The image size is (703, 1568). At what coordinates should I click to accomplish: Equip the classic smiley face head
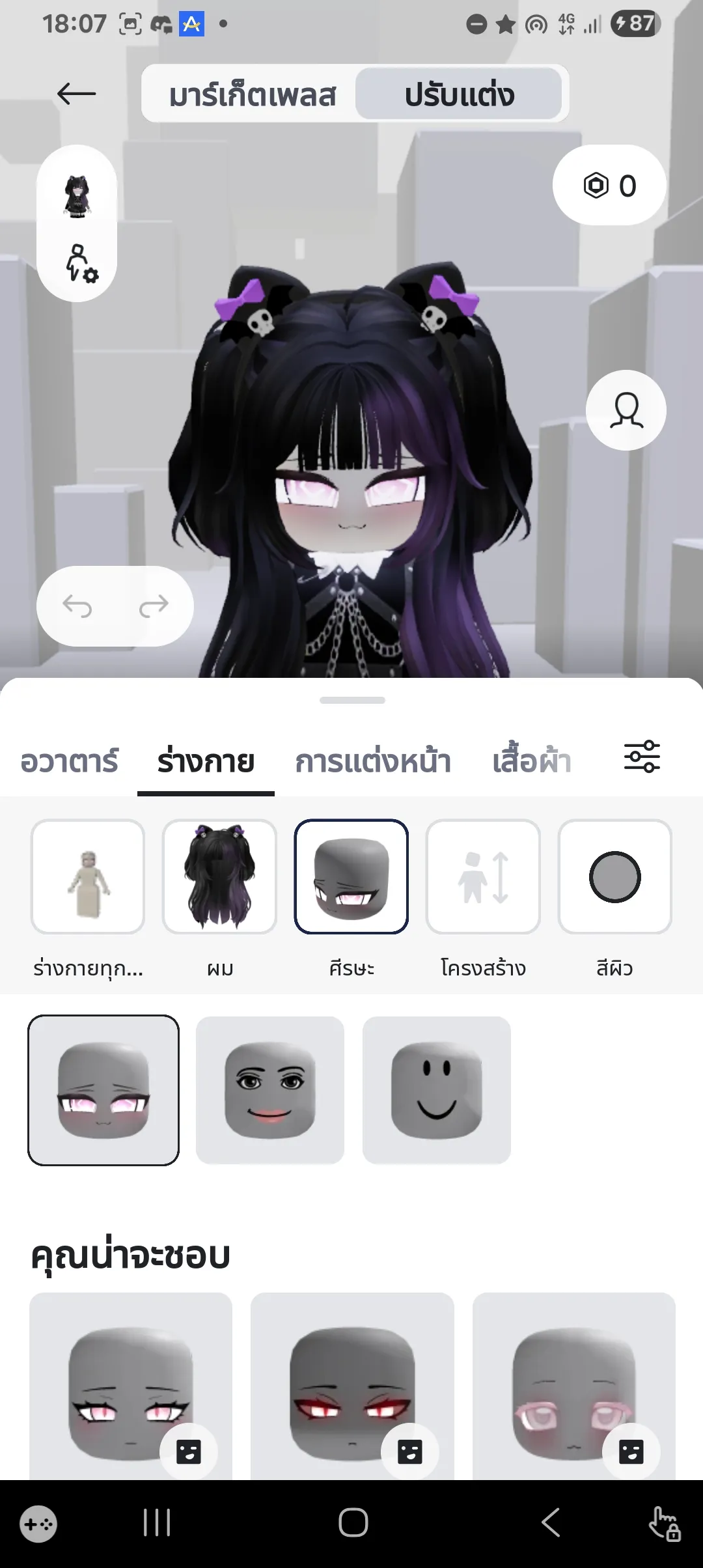tap(437, 1090)
